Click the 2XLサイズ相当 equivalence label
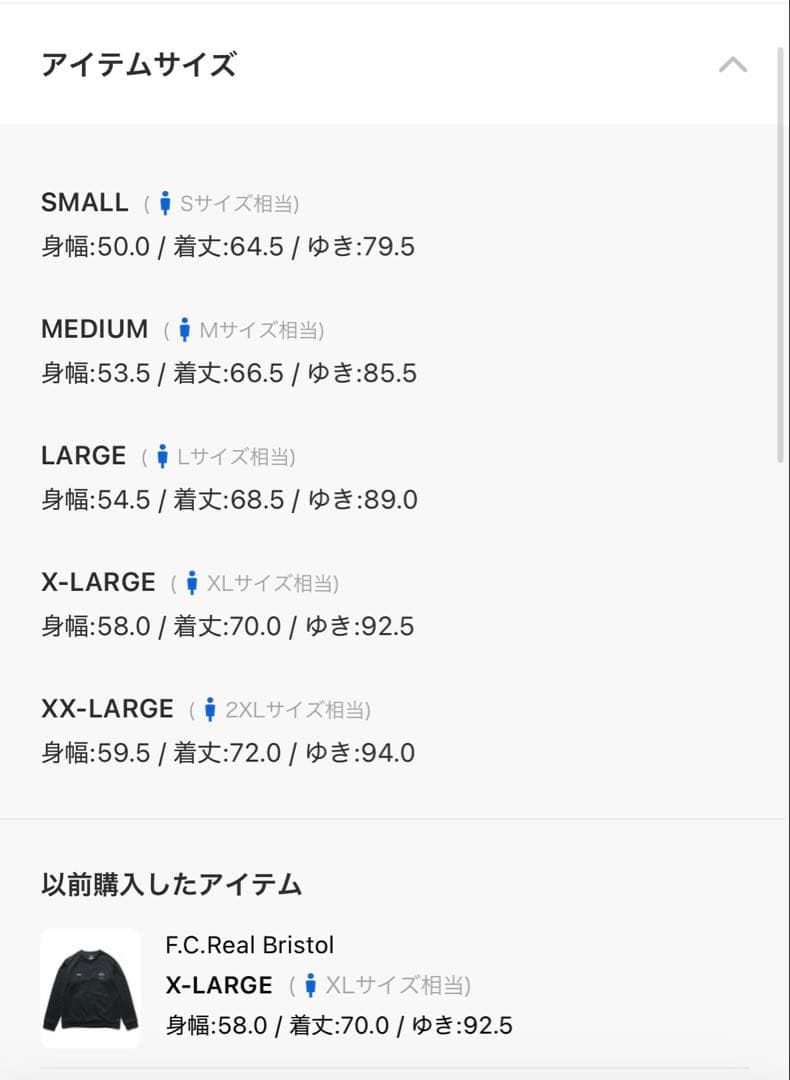790x1080 pixels. (297, 709)
